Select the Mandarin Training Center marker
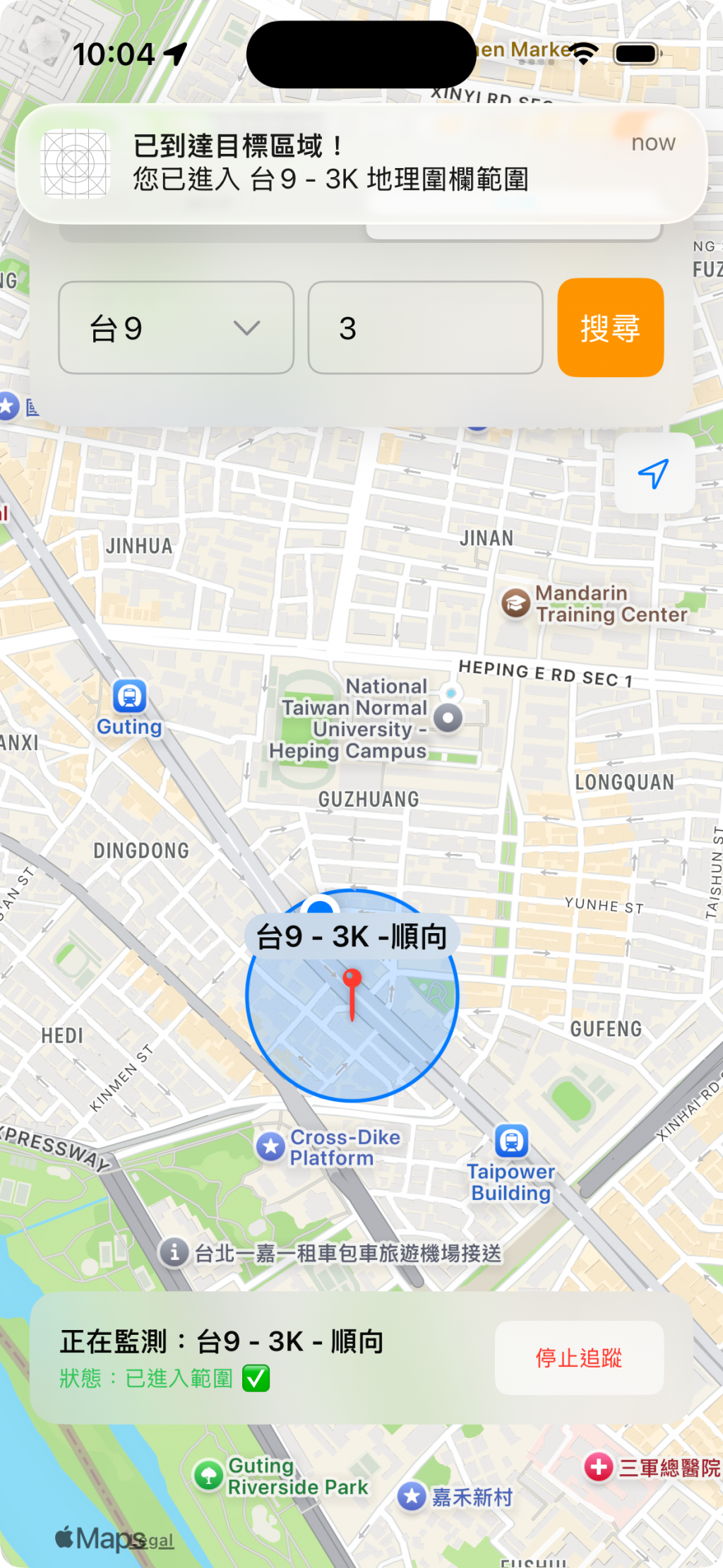This screenshot has width=723, height=1568. pos(516,603)
